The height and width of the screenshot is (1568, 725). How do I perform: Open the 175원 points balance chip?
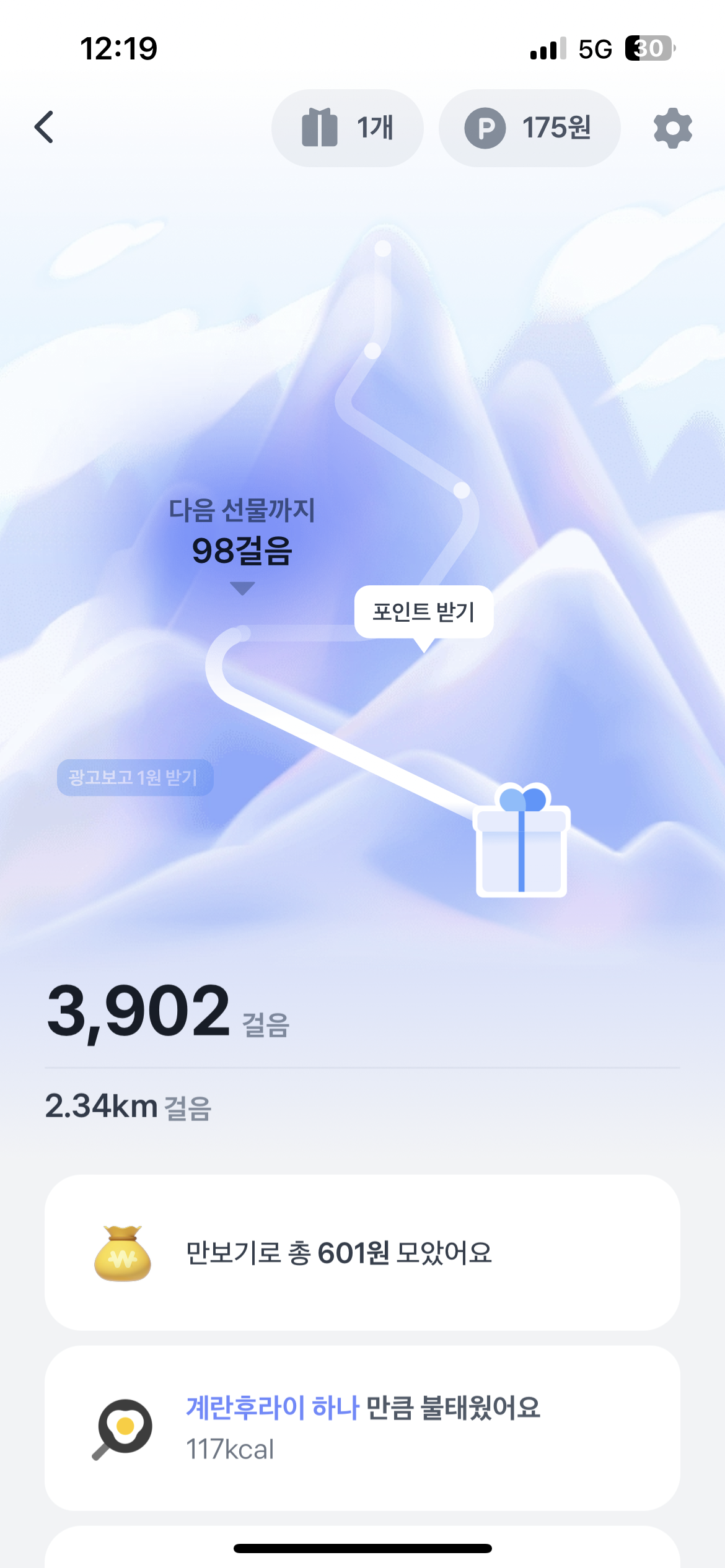click(x=529, y=128)
